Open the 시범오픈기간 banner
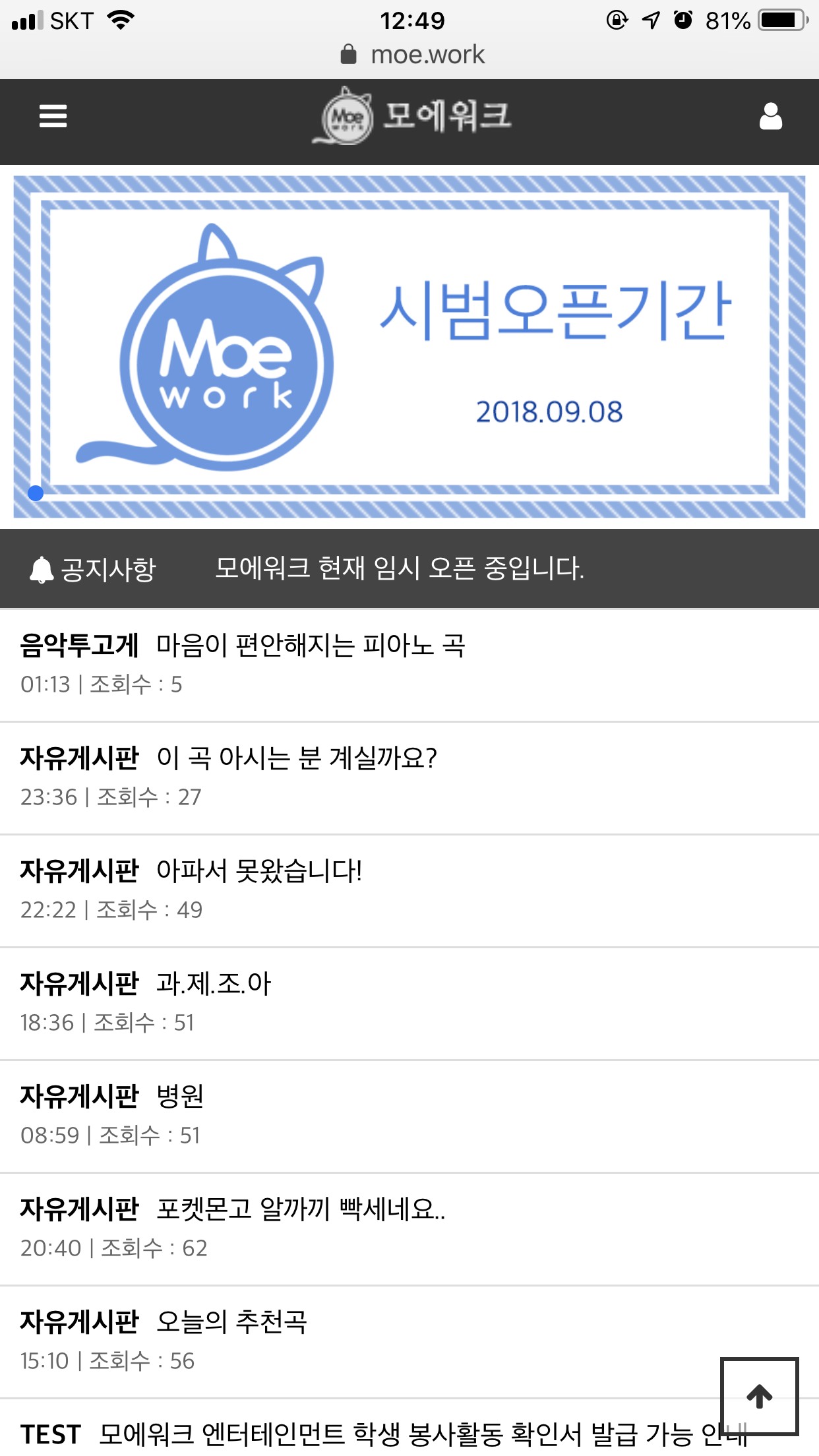Viewport: 819px width, 1456px height. [x=409, y=346]
